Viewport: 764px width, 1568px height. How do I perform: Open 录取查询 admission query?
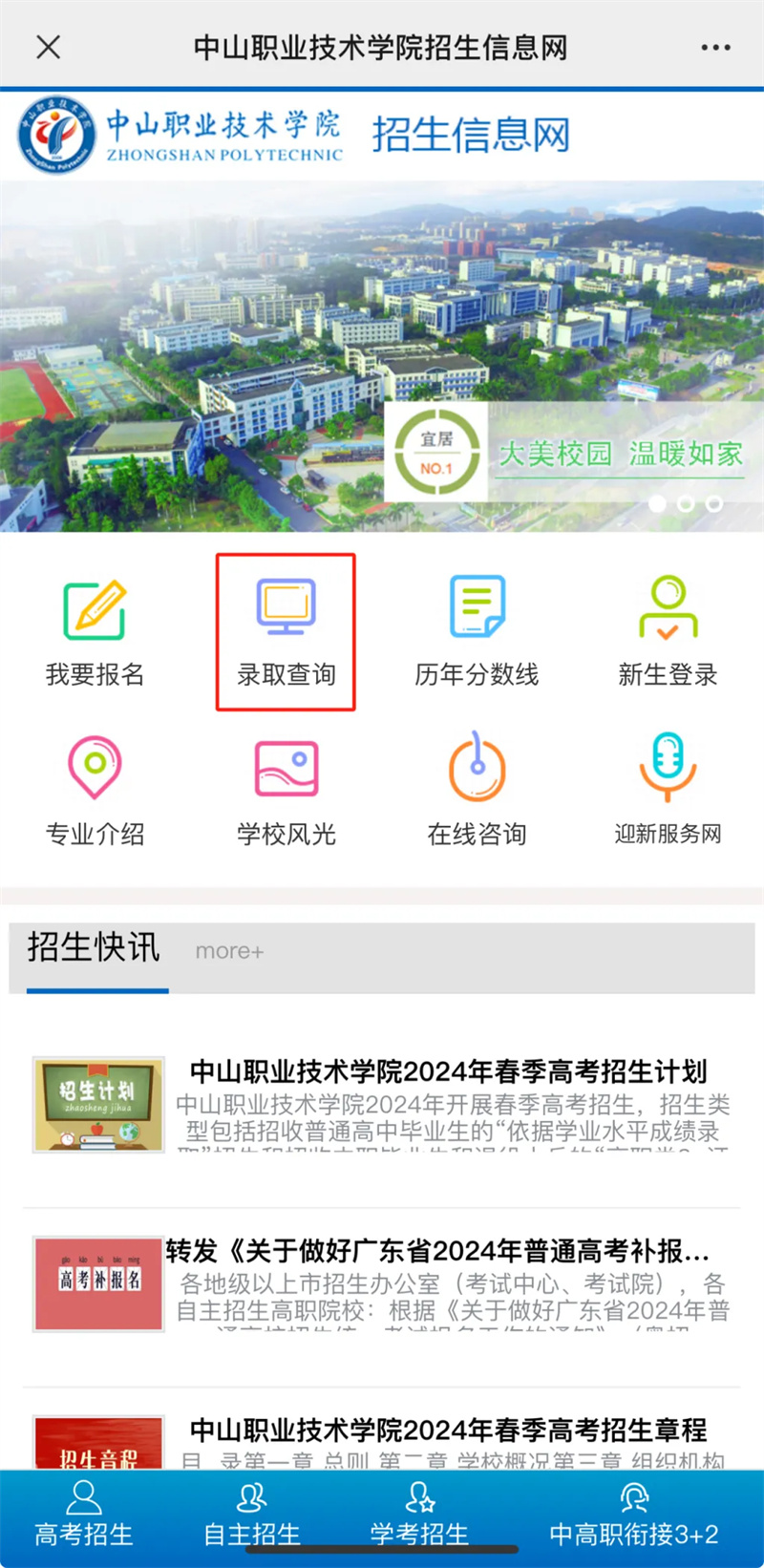286,632
